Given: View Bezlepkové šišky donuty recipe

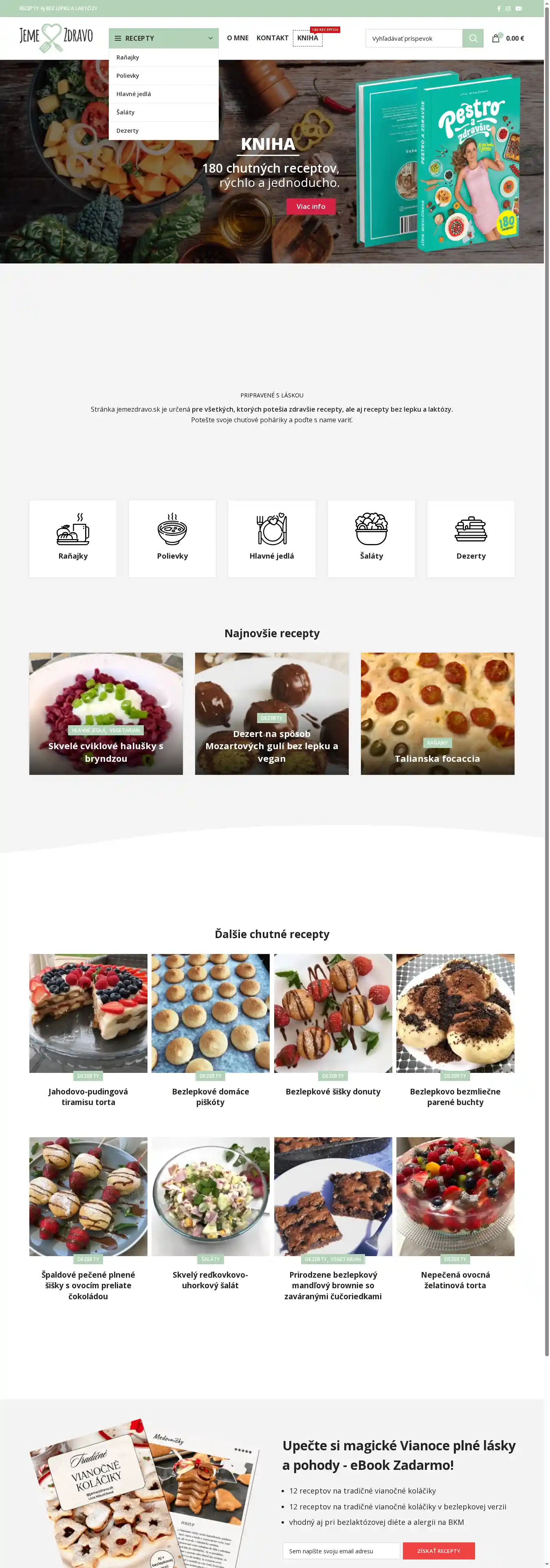Looking at the screenshot, I should (332, 1091).
